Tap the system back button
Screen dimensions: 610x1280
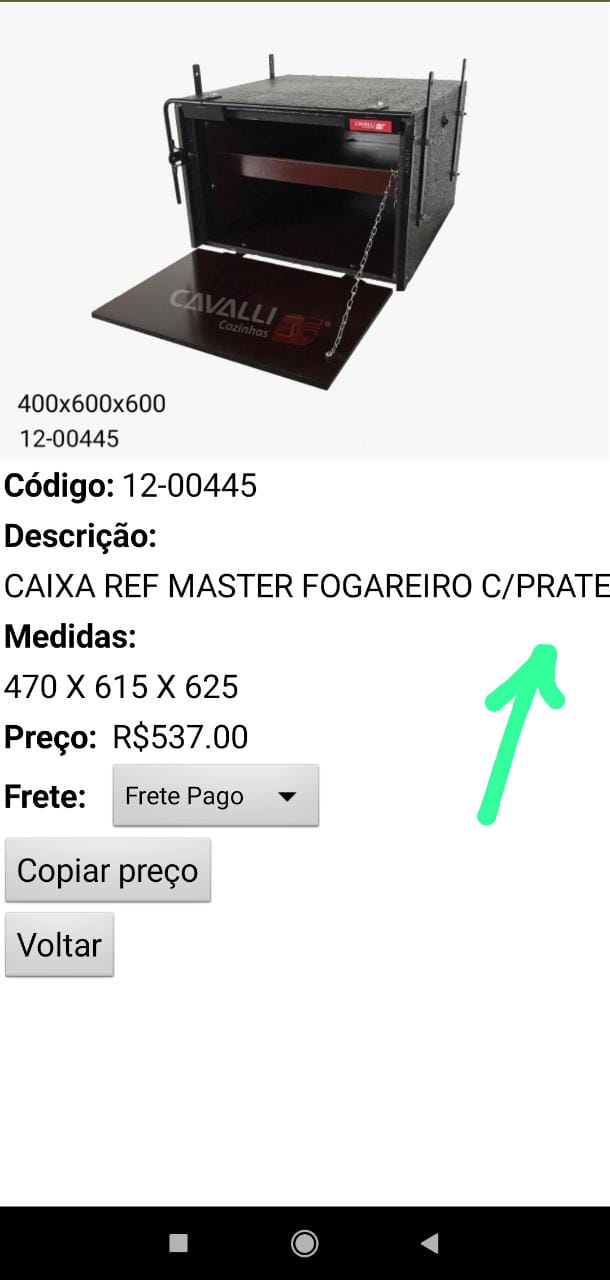(430, 1243)
